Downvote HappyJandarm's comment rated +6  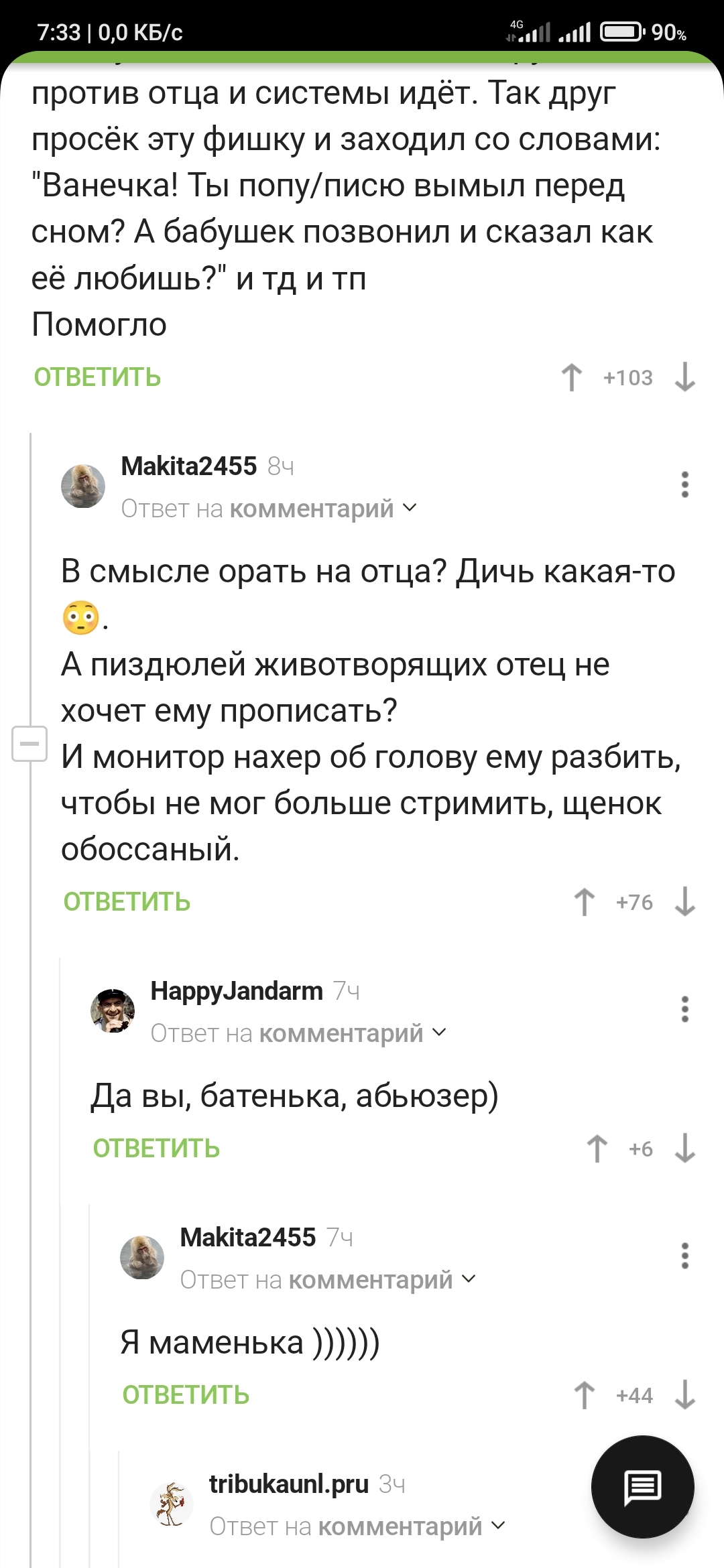pos(685,1149)
